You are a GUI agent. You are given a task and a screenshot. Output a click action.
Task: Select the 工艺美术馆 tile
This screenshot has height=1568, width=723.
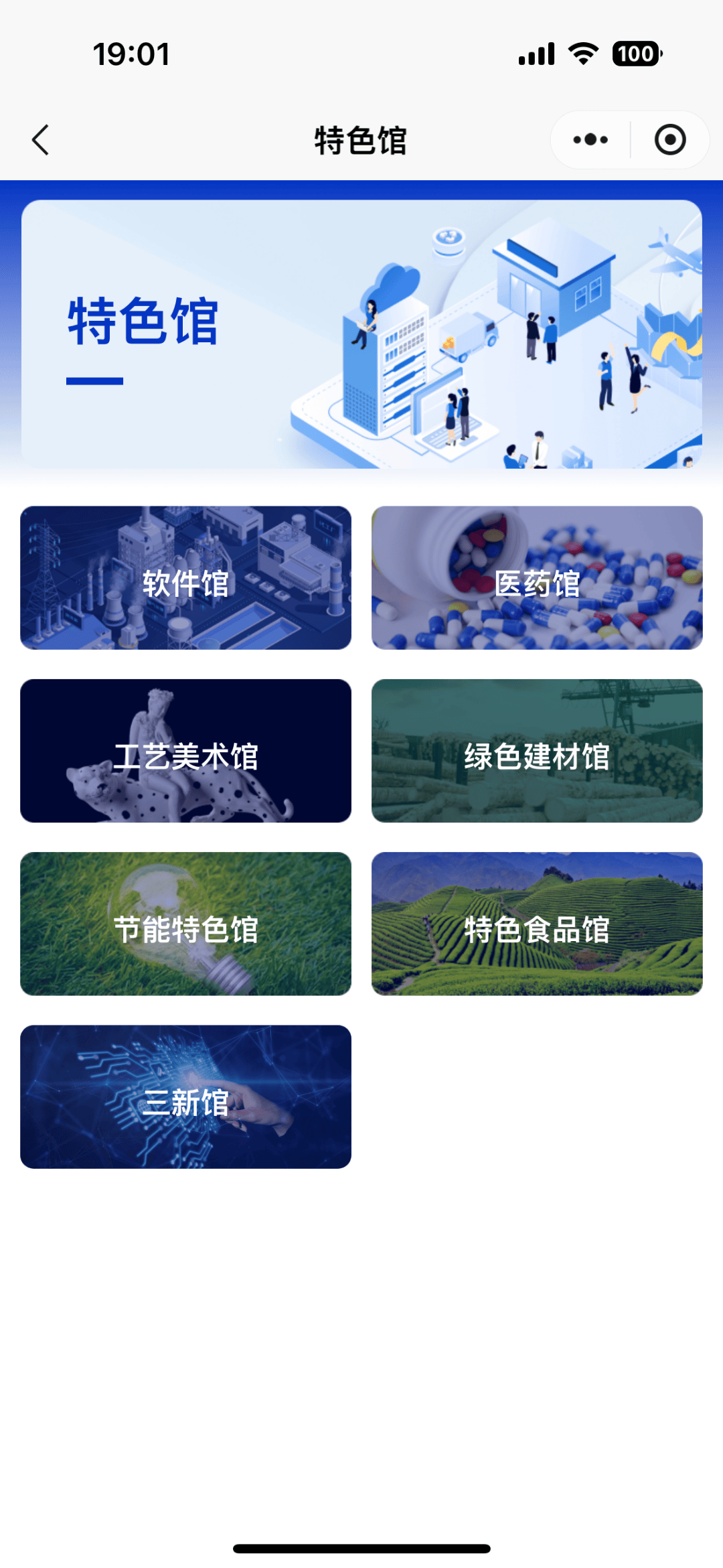185,751
